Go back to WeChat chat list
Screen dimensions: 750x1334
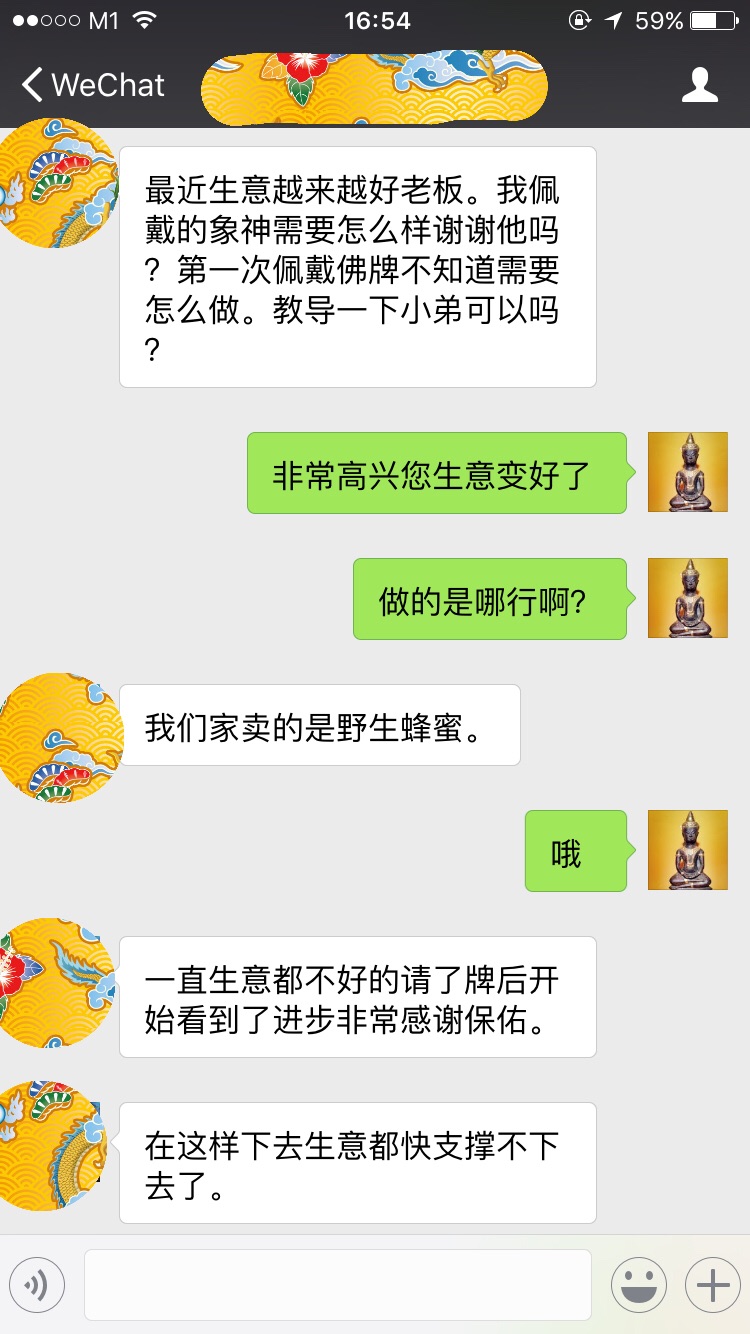[x=93, y=85]
